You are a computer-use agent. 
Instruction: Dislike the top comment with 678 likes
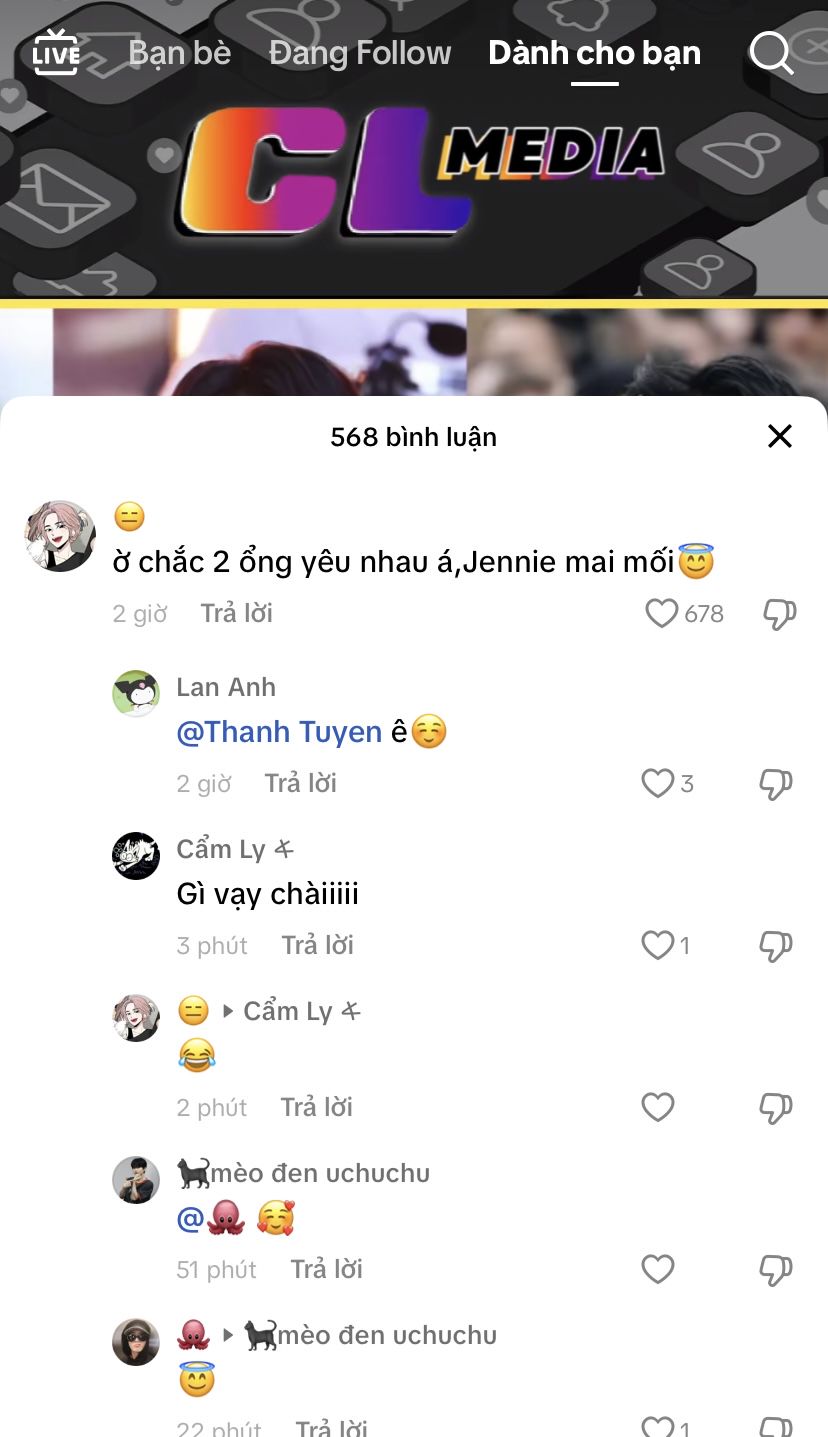tap(779, 614)
